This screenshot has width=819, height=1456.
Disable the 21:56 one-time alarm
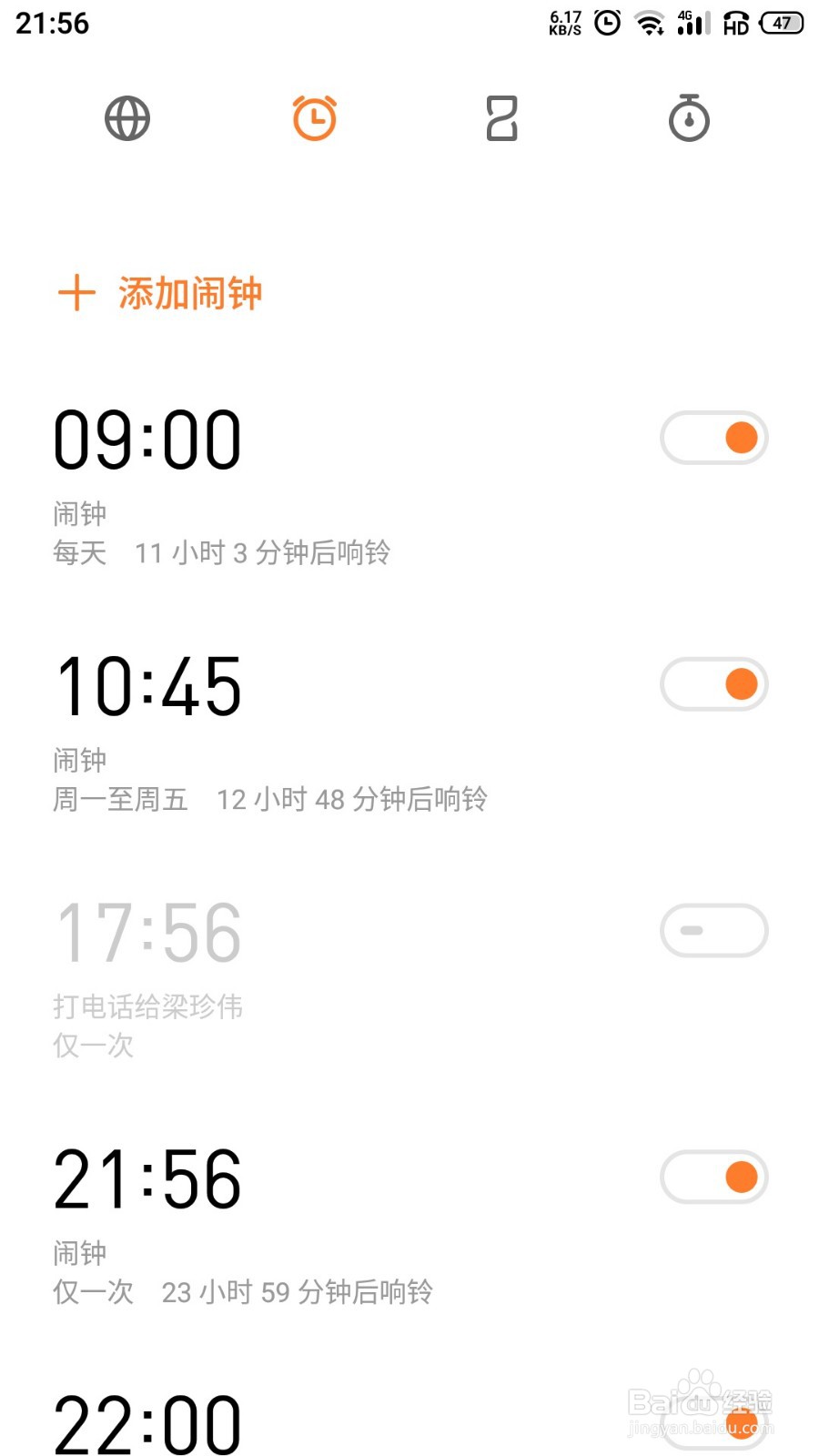pos(713,1177)
